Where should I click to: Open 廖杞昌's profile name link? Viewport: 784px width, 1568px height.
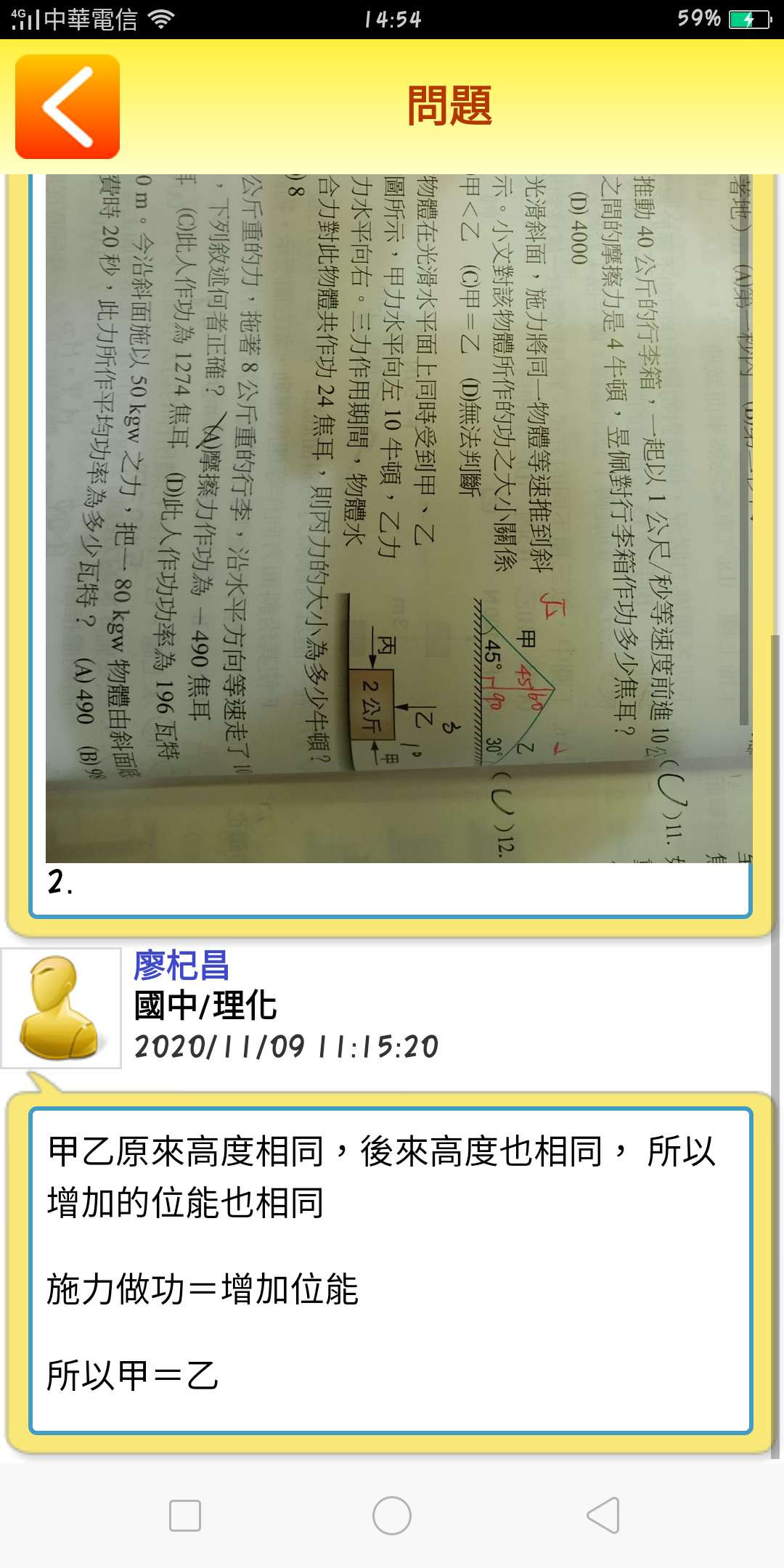(181, 966)
